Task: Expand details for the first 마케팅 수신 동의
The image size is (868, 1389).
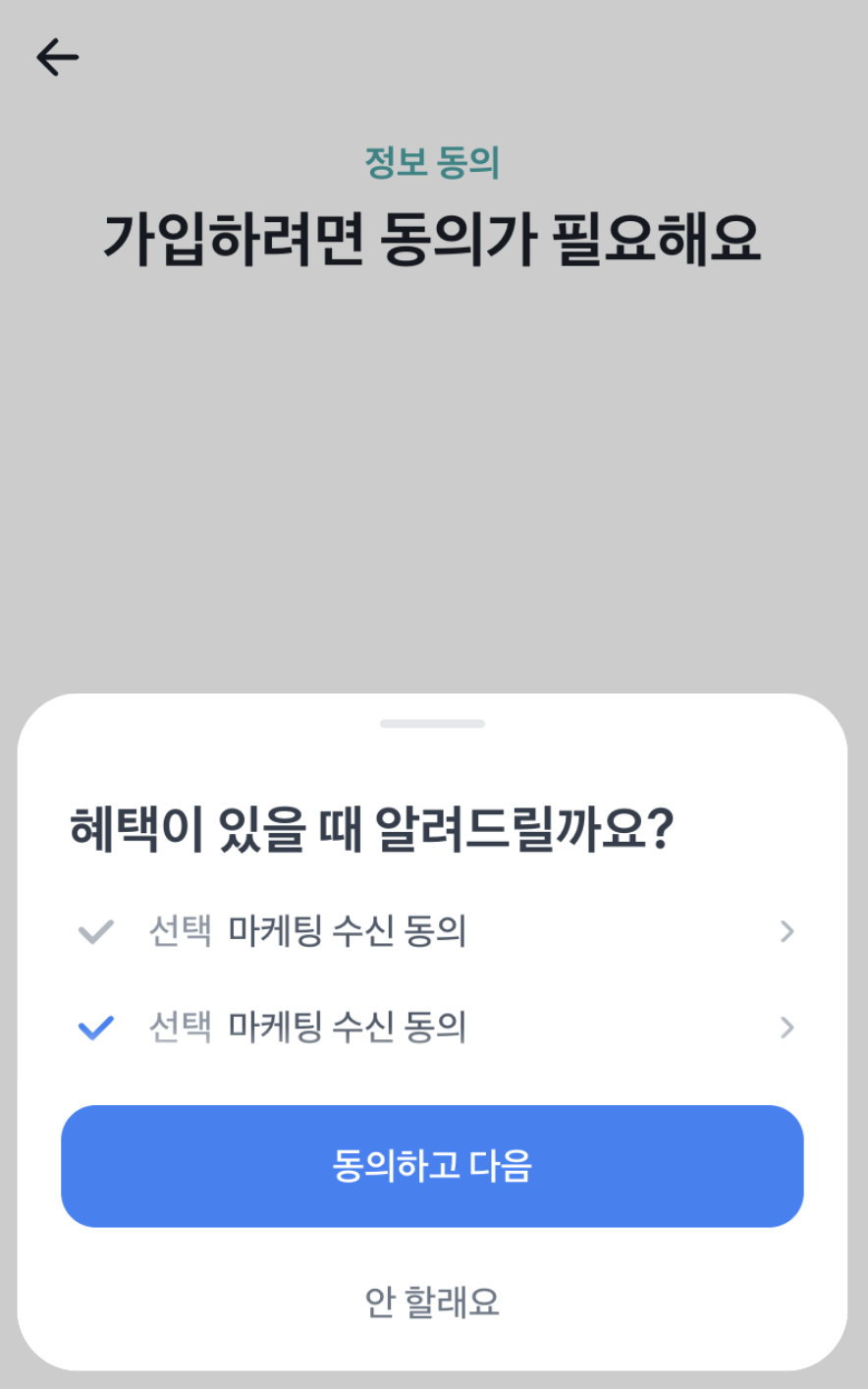Action: click(x=786, y=931)
